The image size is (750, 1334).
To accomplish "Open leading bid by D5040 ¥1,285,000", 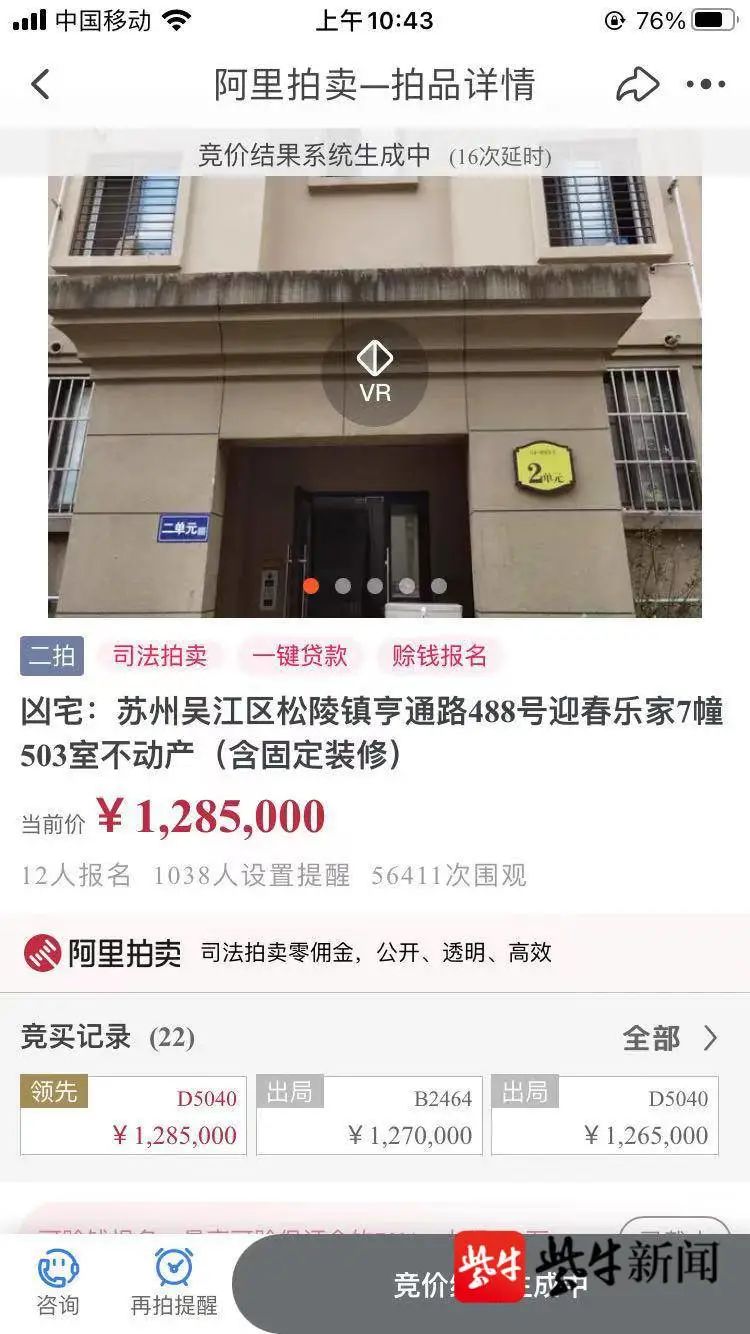I will pyautogui.click(x=133, y=1116).
